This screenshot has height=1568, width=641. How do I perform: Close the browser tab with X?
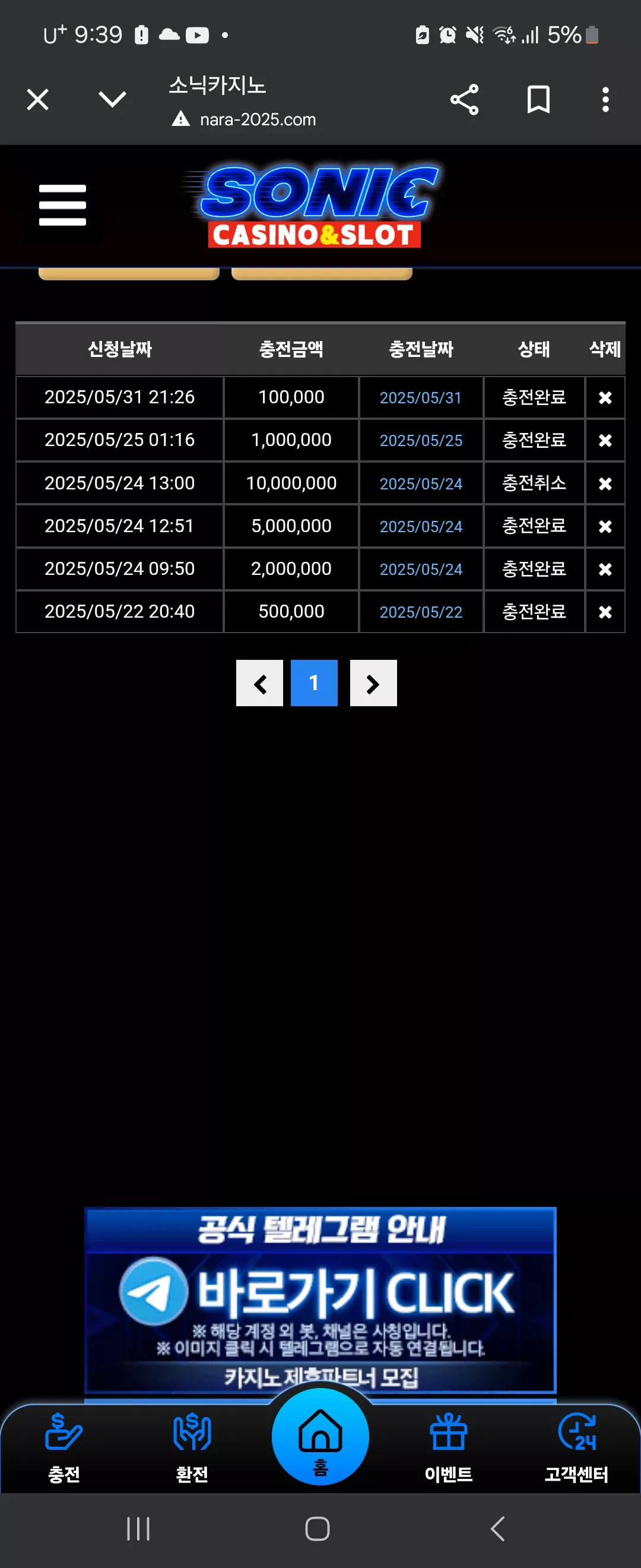(x=38, y=99)
